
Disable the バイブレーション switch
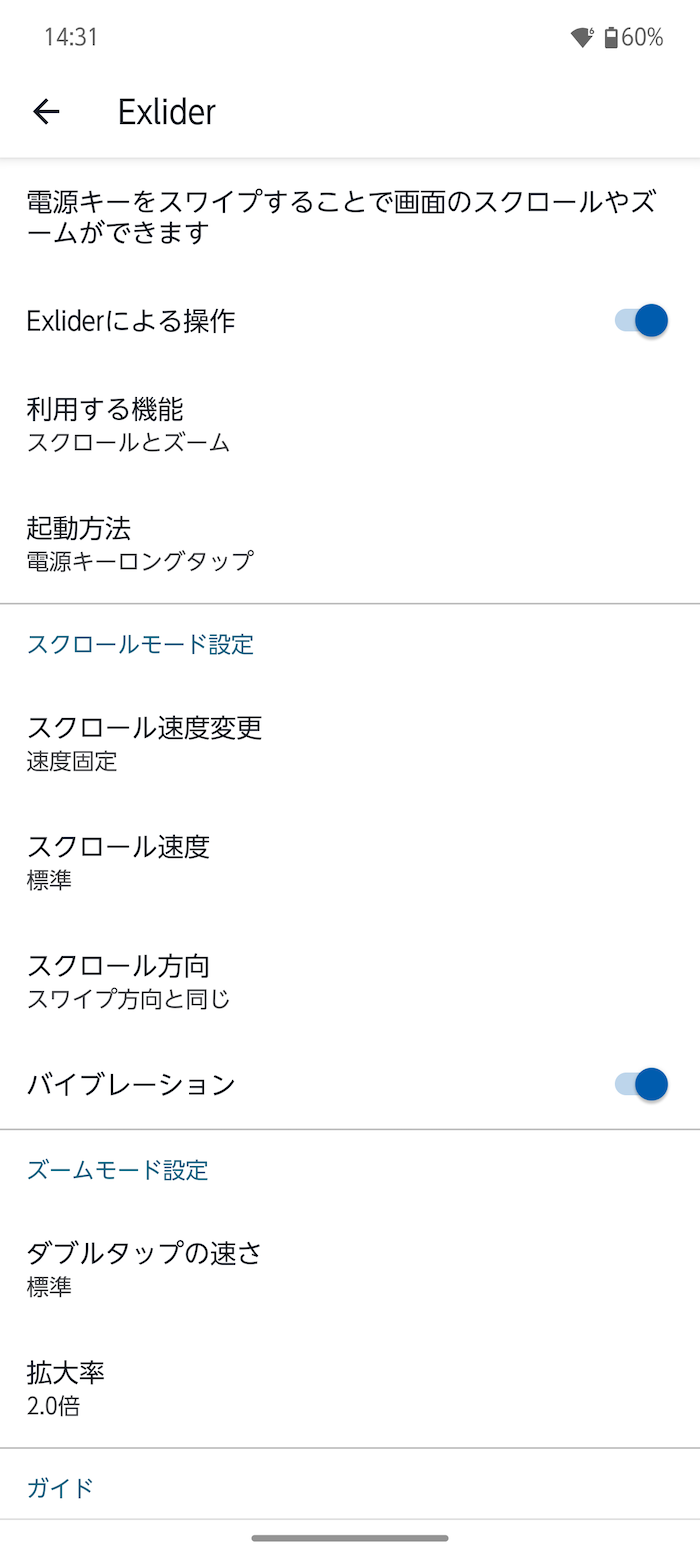point(641,1084)
